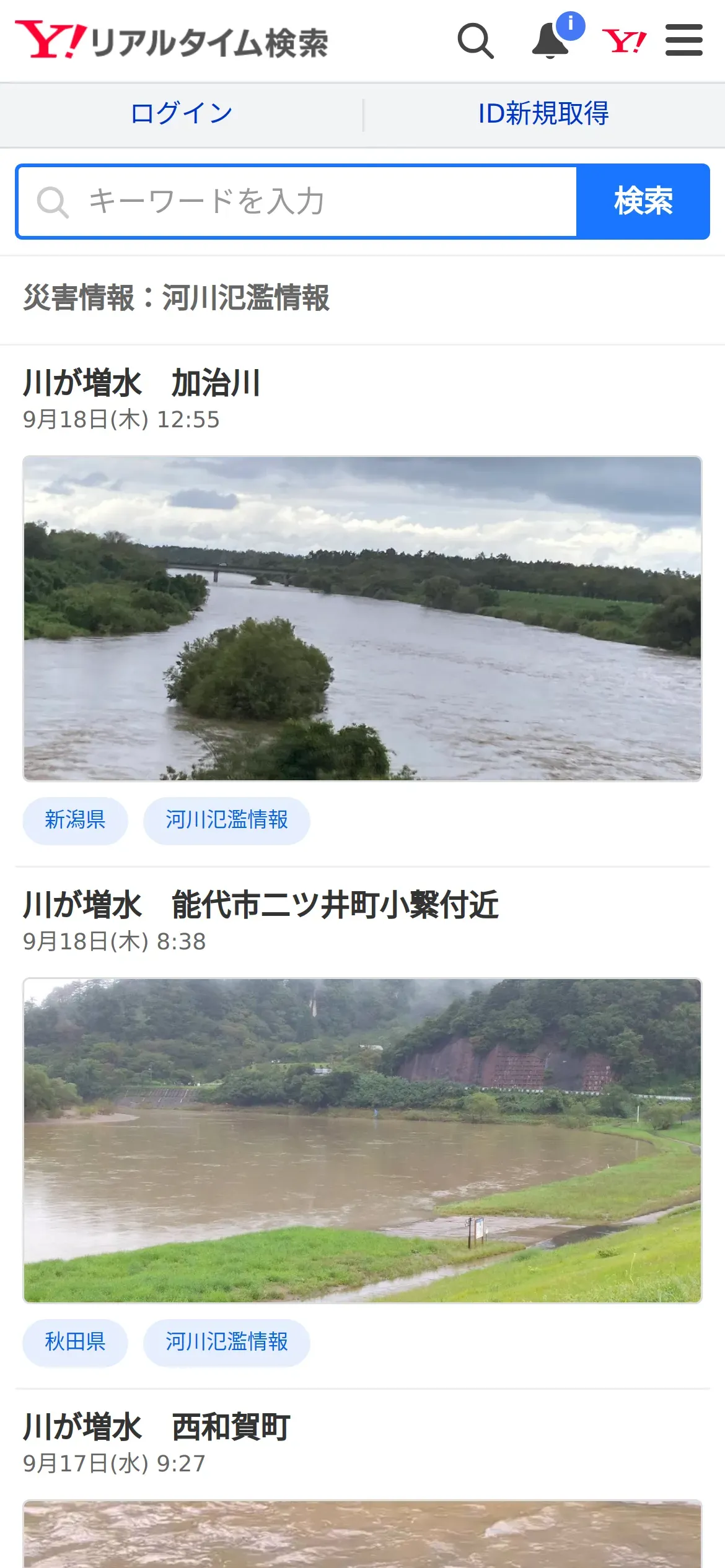Select ID新規取得 to register
This screenshot has width=725, height=1568.
543,114
